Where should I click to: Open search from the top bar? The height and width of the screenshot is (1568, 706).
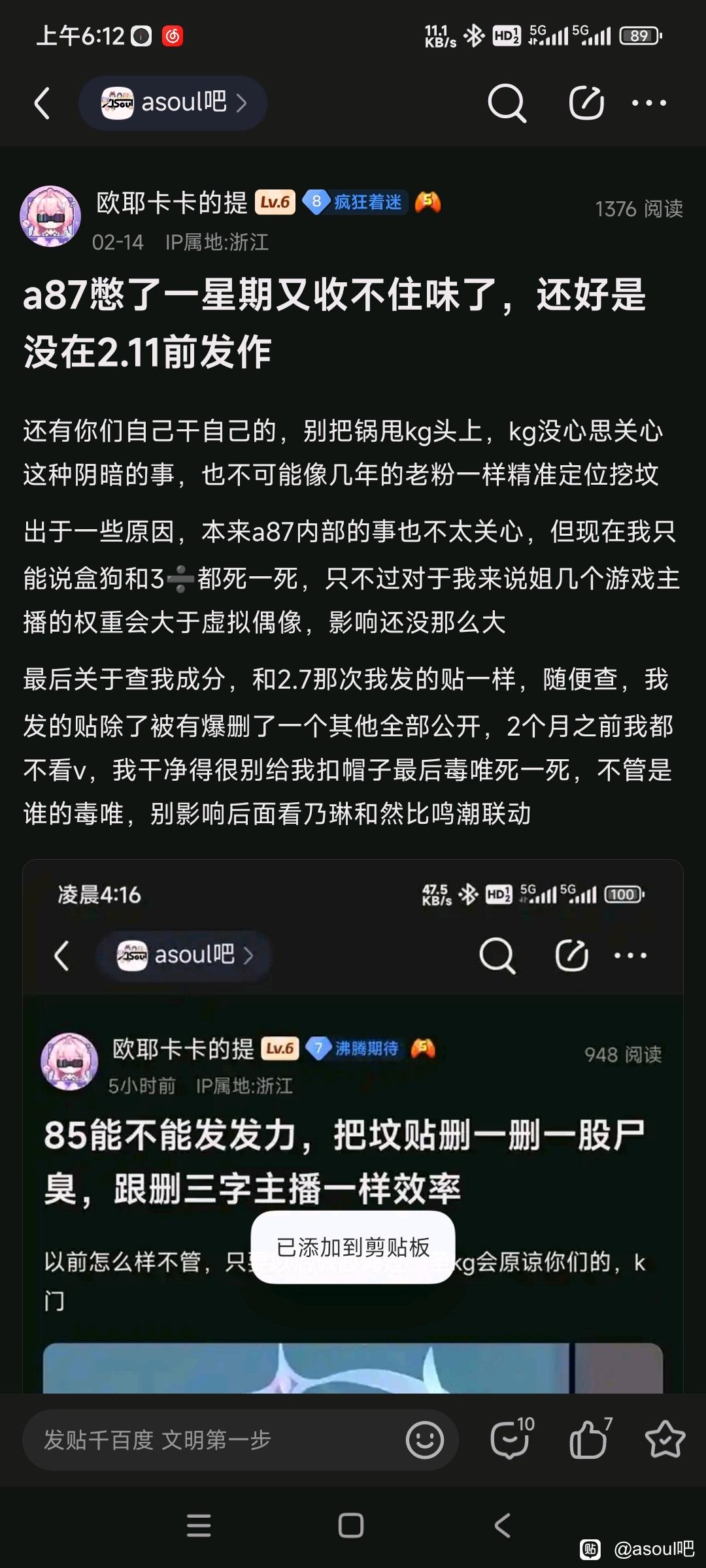pos(507,103)
